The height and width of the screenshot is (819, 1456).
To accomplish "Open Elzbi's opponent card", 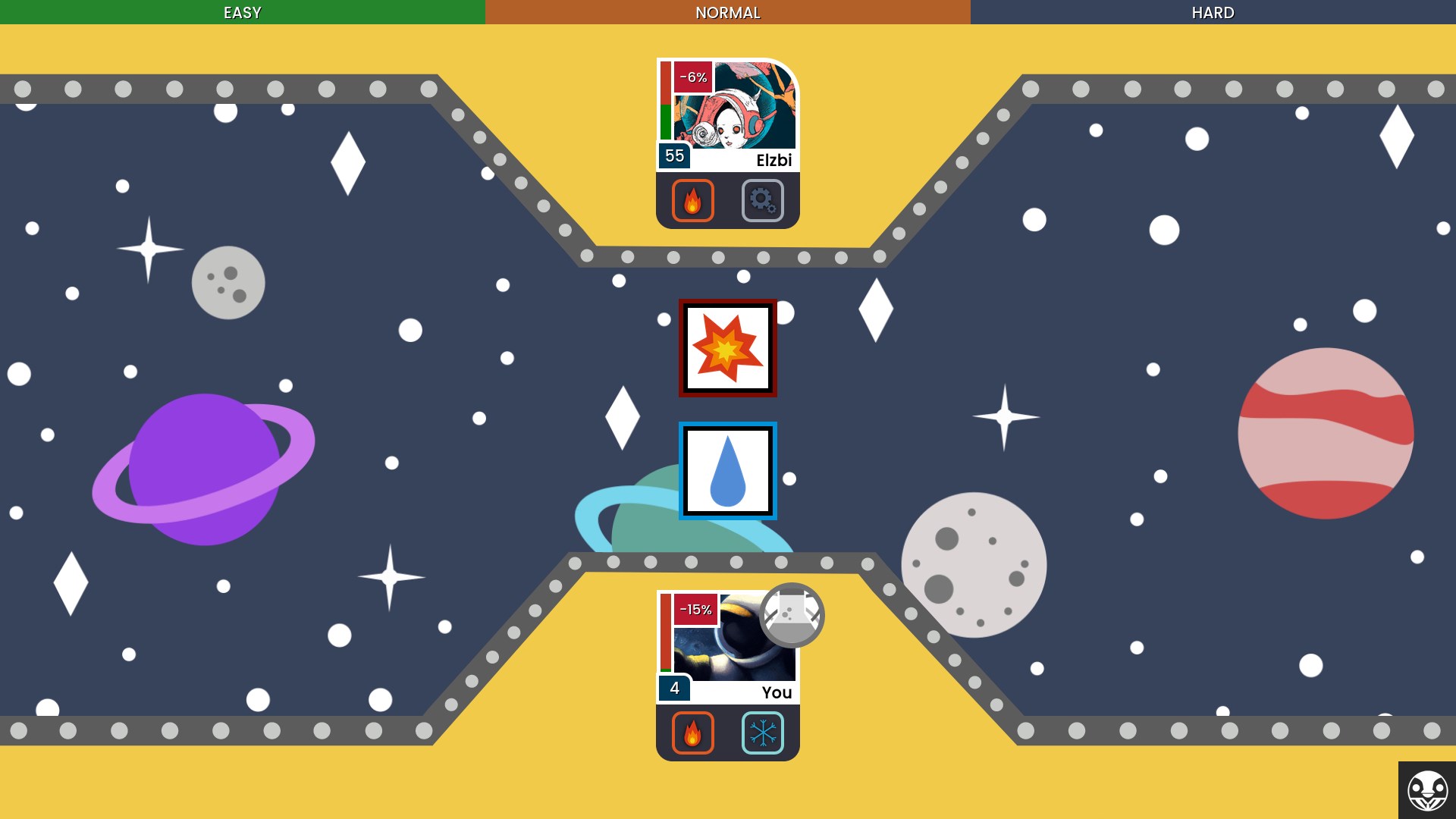I will pos(728,115).
